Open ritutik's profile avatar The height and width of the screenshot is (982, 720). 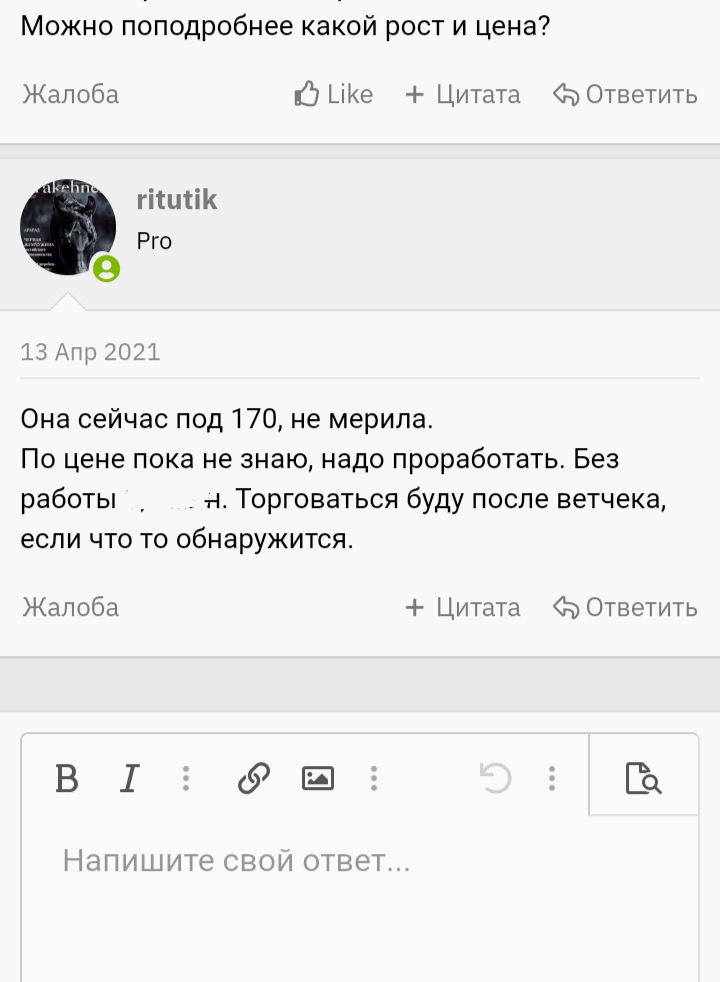pyautogui.click(x=68, y=228)
